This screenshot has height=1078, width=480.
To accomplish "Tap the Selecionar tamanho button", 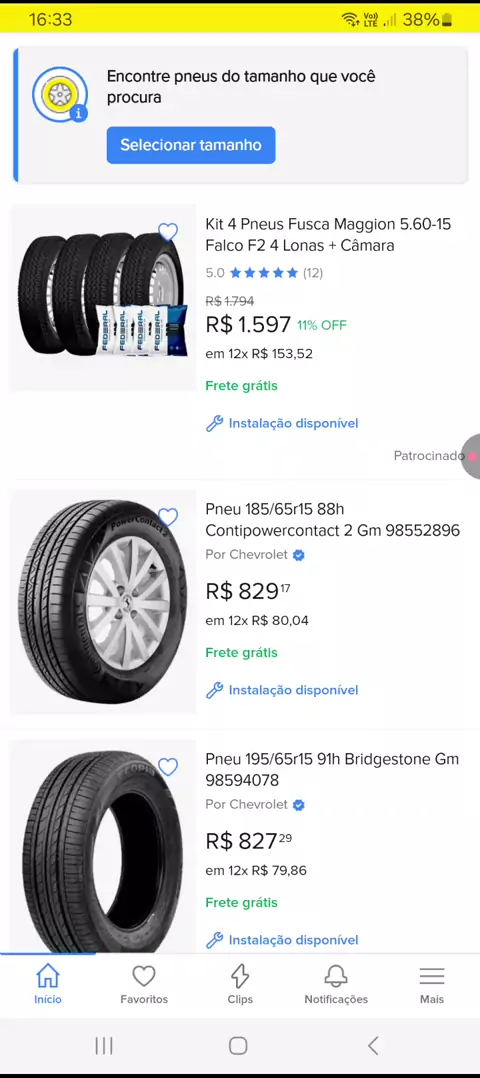I will [190, 145].
